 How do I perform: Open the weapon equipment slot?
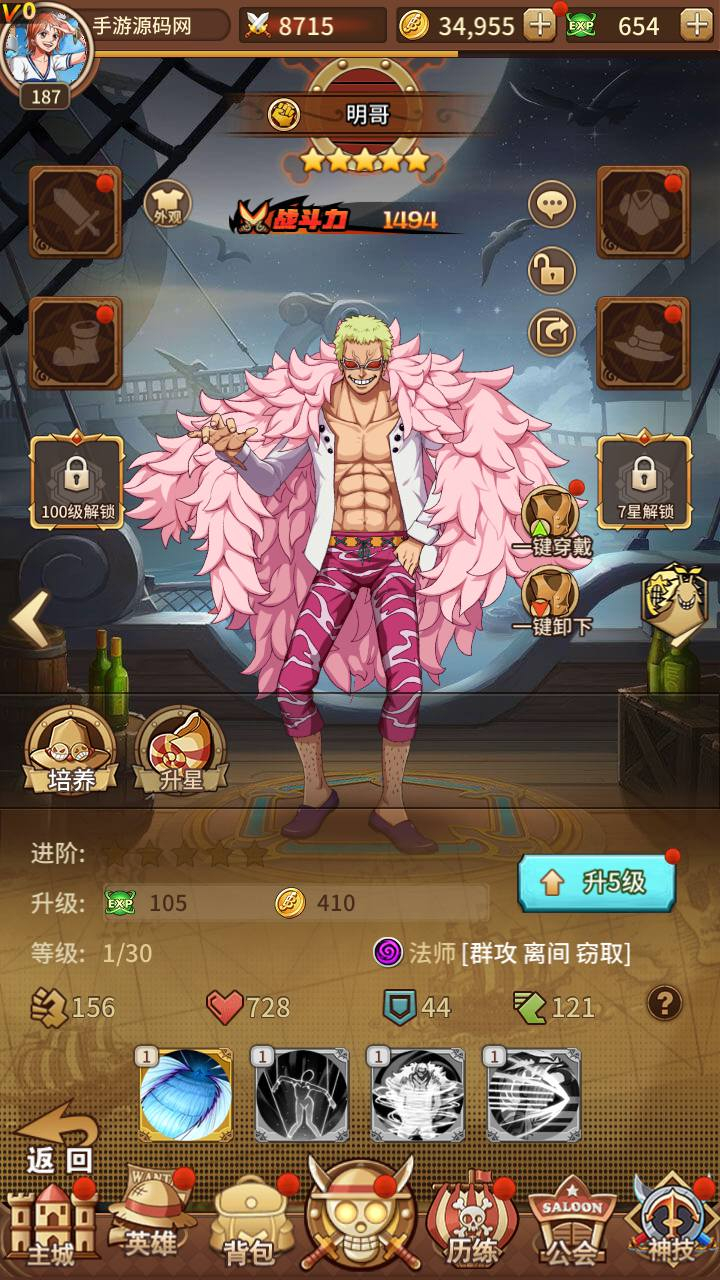click(75, 212)
